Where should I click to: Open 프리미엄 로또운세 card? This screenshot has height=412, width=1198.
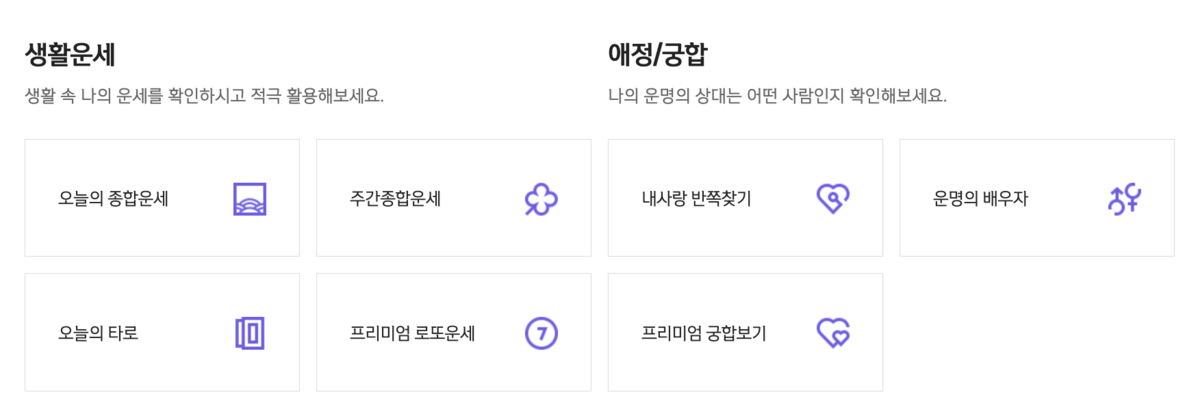pos(453,332)
